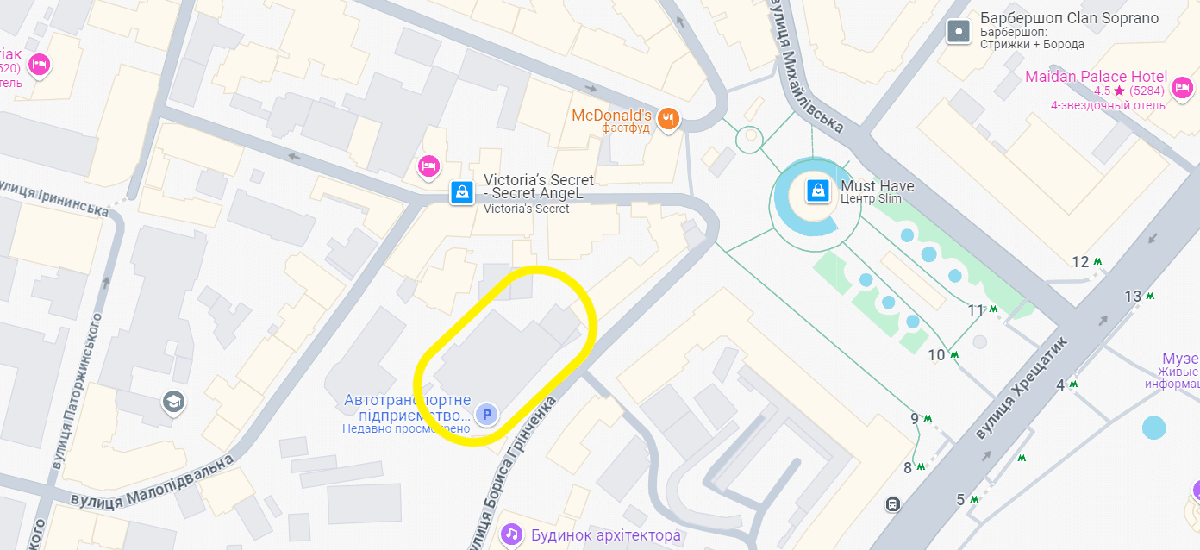This screenshot has height=550, width=1200.
Task: Open the pink hotel pin near Victoria's Secret
Action: pyautogui.click(x=428, y=165)
